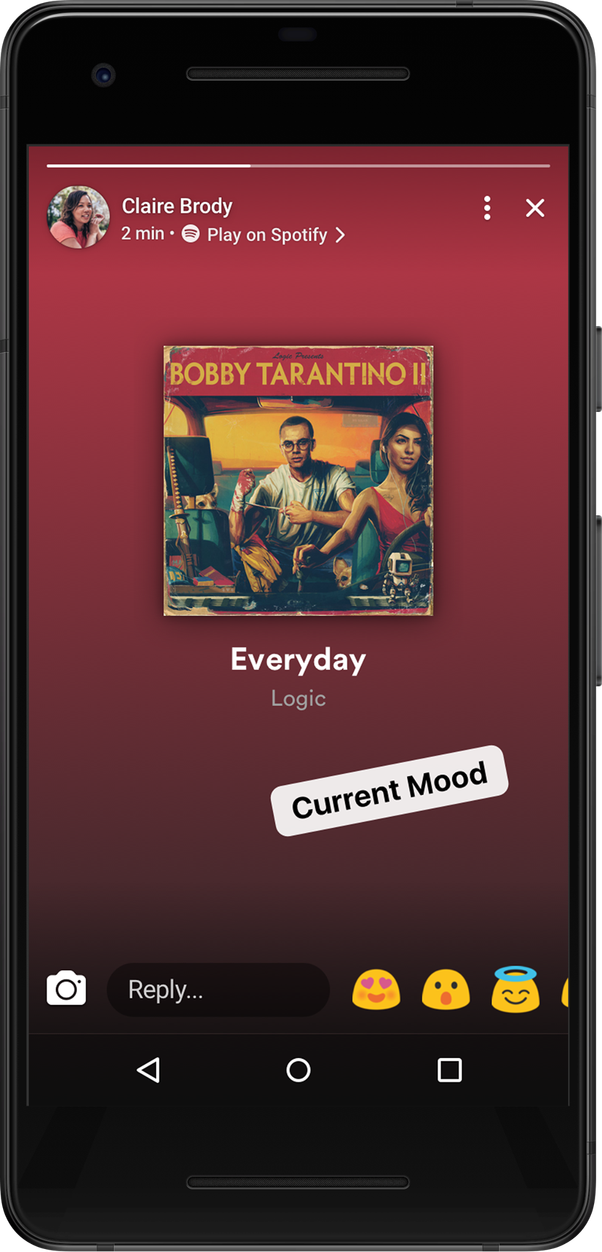Go back using the system back button
The height and width of the screenshot is (1252, 602).
[148, 1070]
